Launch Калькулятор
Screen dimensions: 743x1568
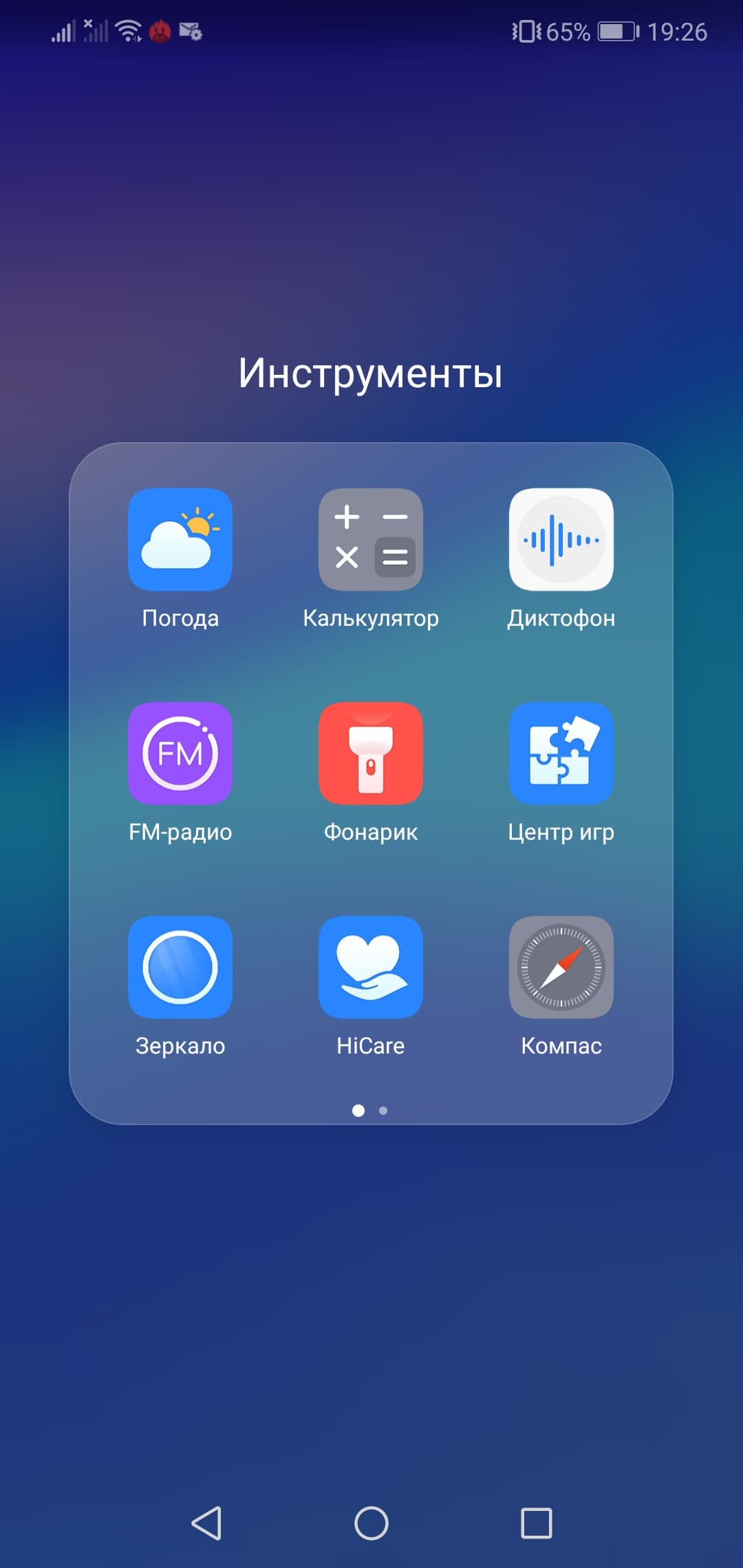tap(371, 540)
